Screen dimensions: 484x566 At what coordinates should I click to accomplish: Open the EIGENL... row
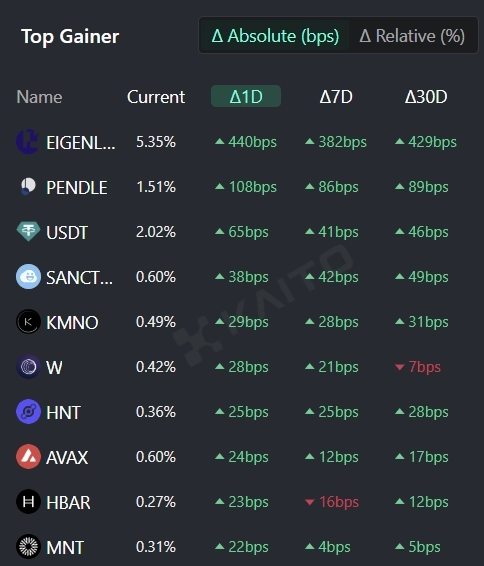point(242,142)
